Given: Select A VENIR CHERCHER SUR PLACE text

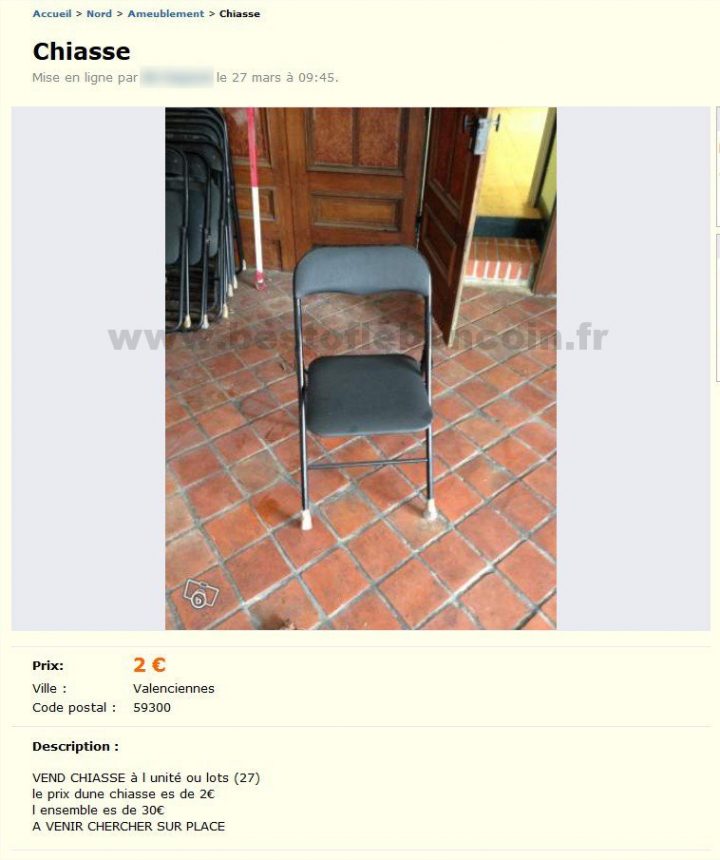Looking at the screenshot, I should point(127,826).
